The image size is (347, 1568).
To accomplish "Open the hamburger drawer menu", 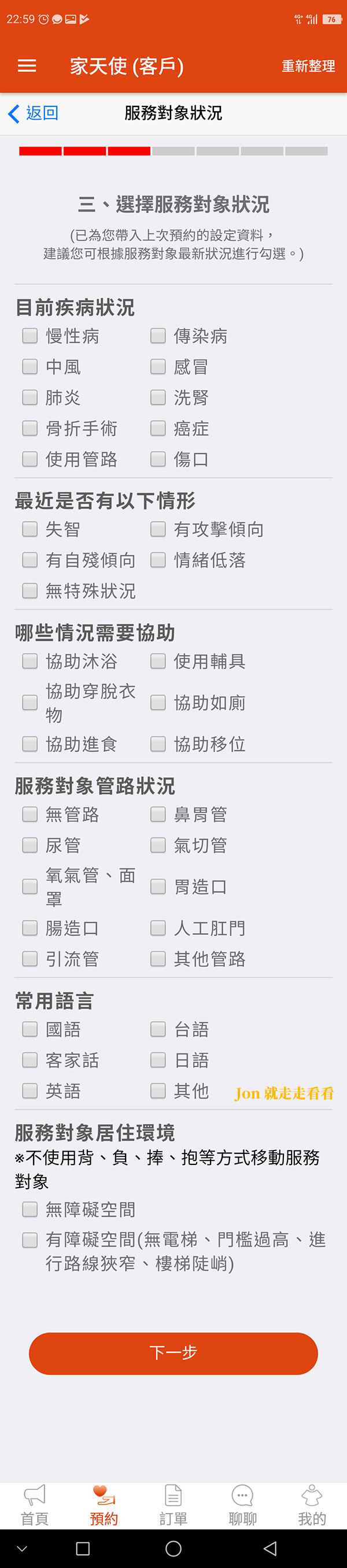I will 27,66.
